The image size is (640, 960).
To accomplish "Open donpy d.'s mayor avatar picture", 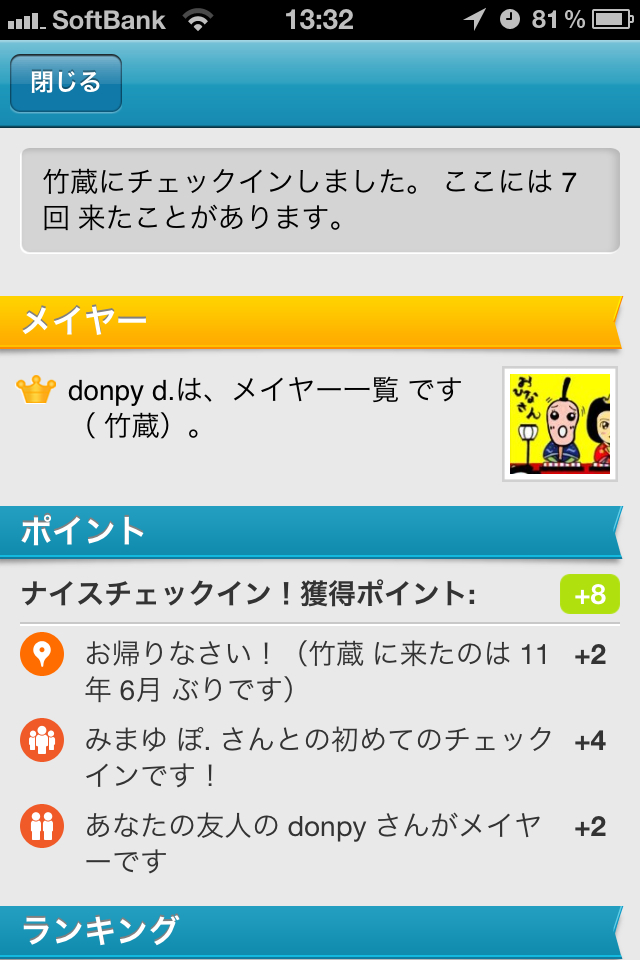I will (559, 424).
